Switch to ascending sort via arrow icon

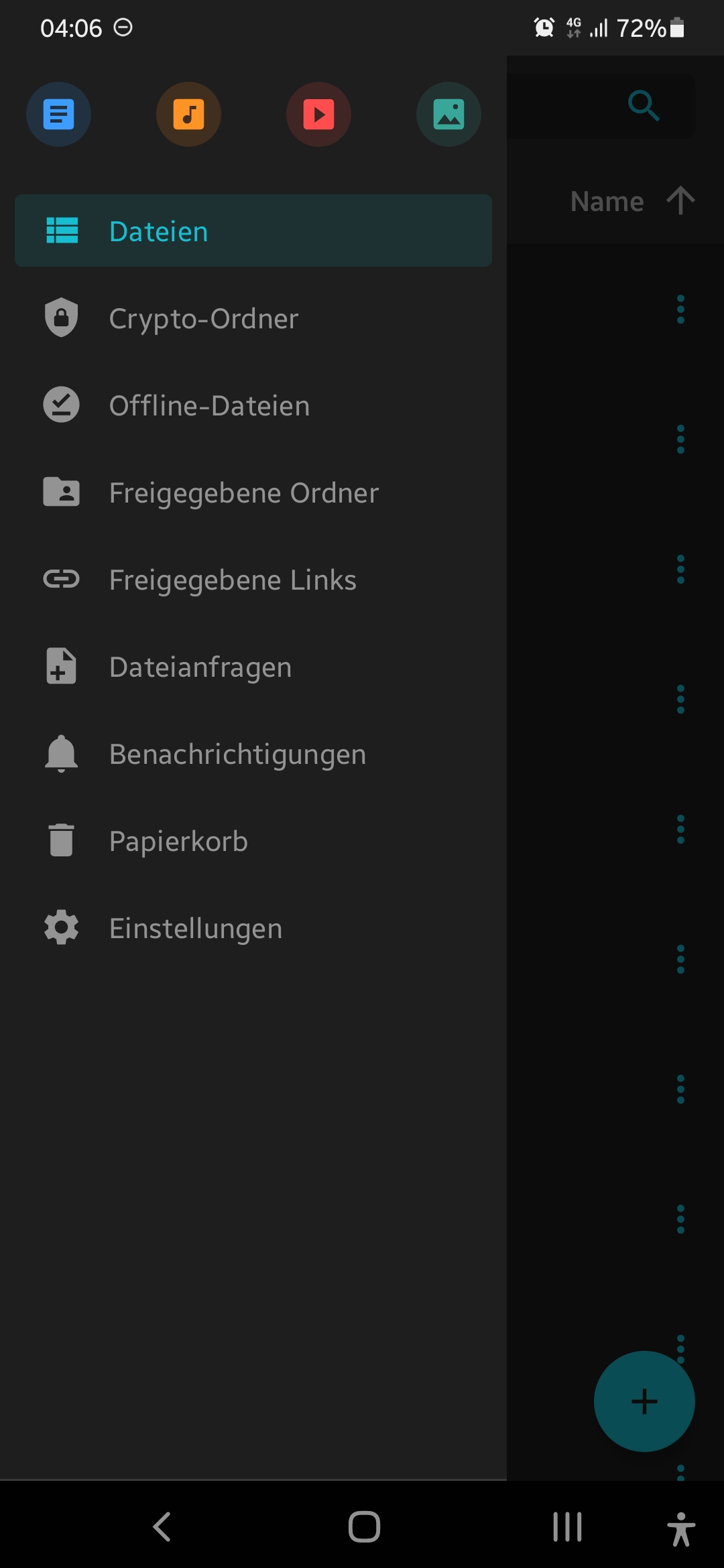[x=680, y=200]
